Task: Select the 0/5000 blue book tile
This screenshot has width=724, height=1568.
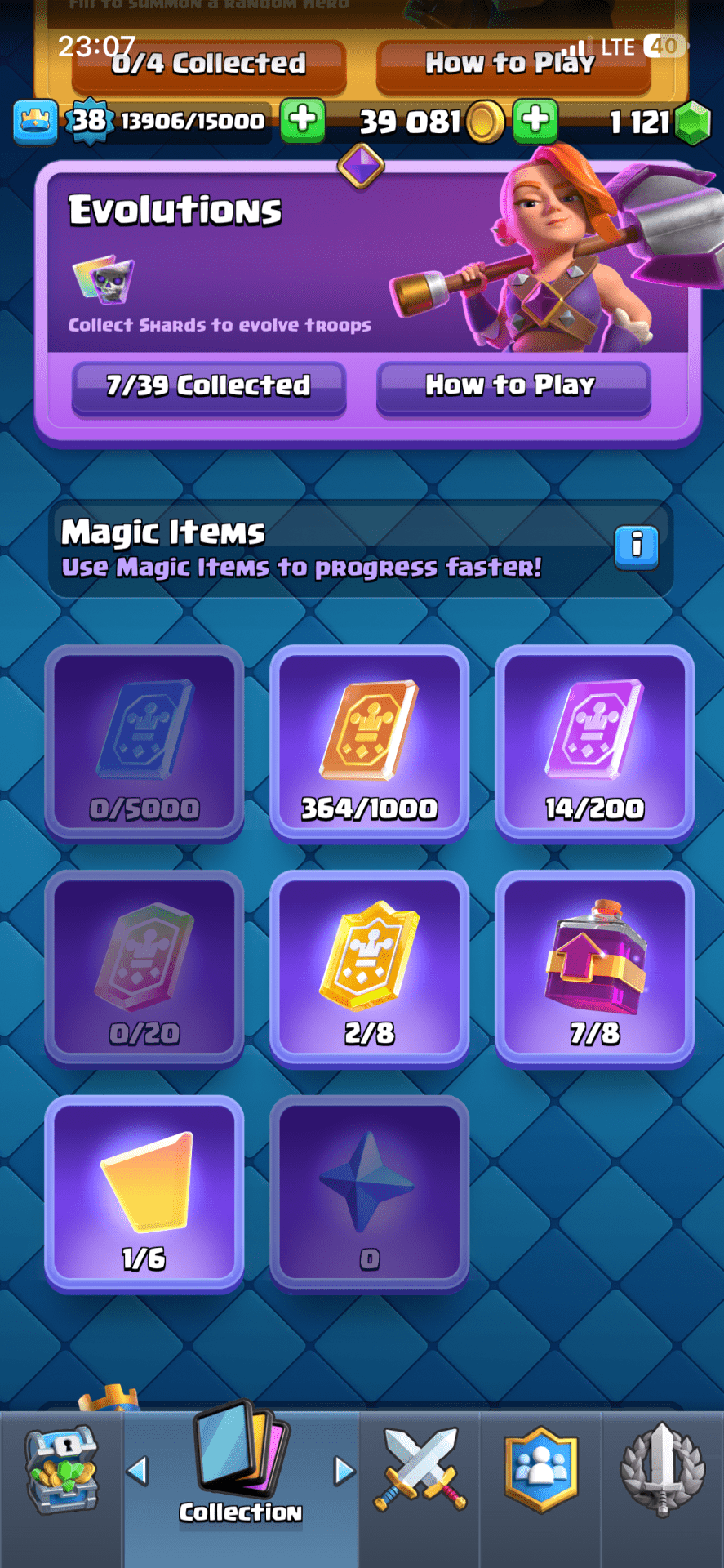Action: (144, 743)
